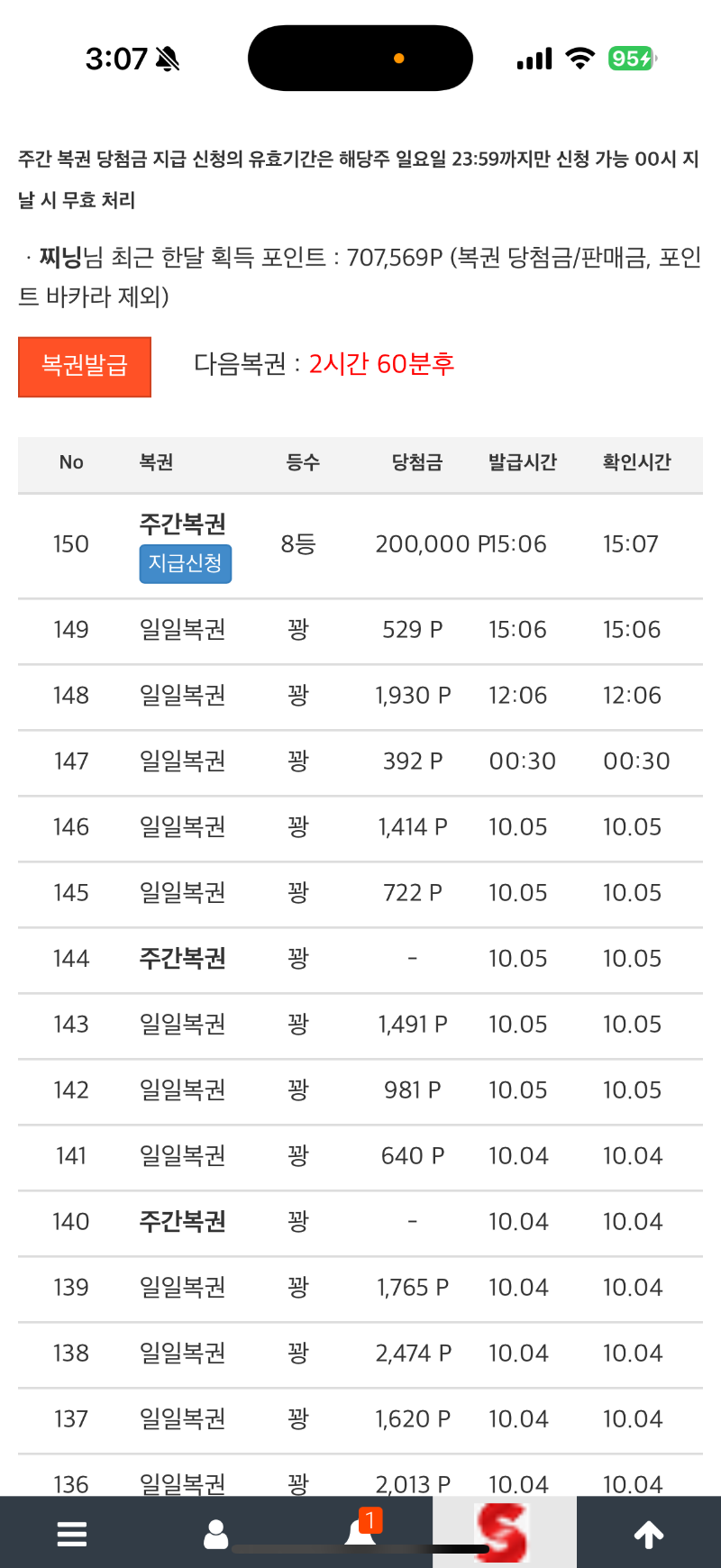
Task: Tap the red S logo button
Action: coord(504,1532)
